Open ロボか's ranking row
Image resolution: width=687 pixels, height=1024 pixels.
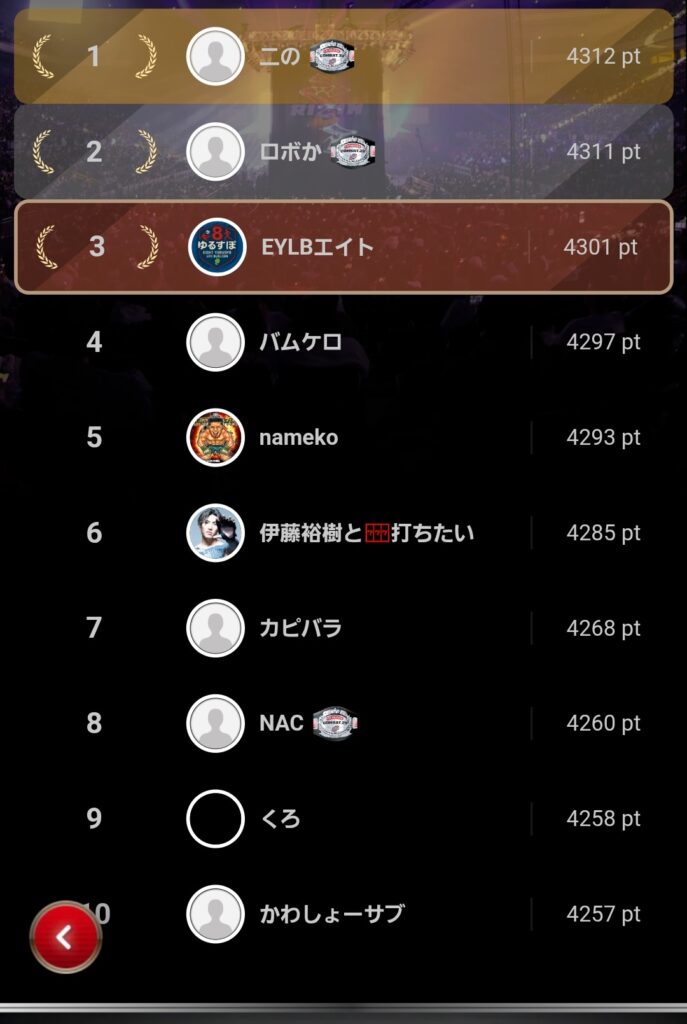tap(343, 152)
